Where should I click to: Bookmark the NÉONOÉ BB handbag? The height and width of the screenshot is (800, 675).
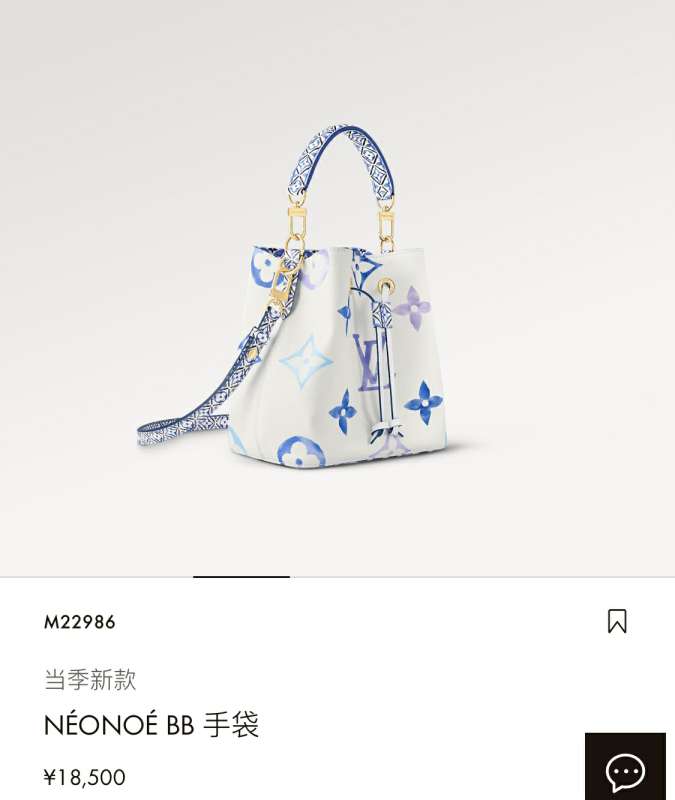(617, 621)
